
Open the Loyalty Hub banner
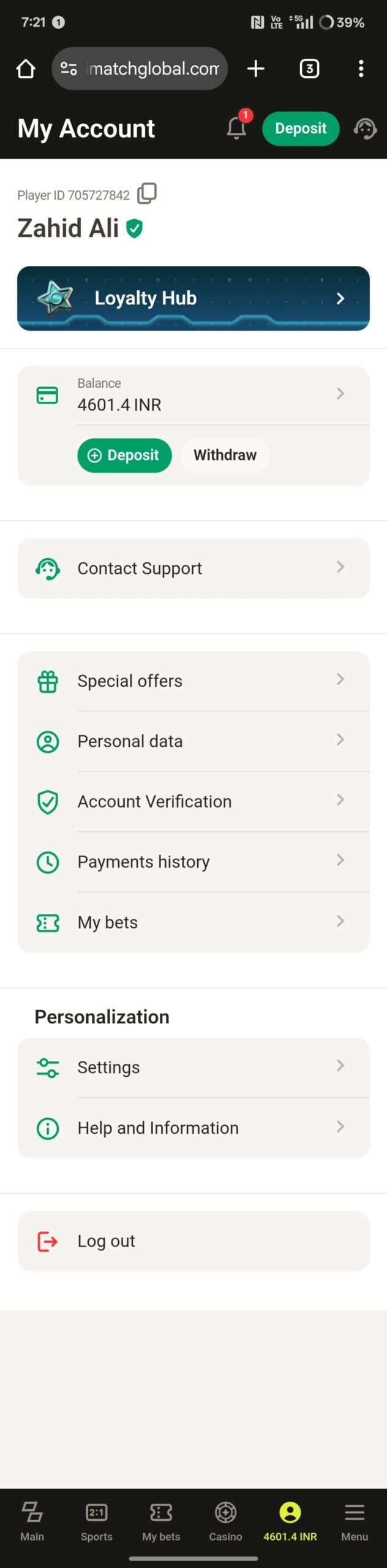tap(193, 298)
